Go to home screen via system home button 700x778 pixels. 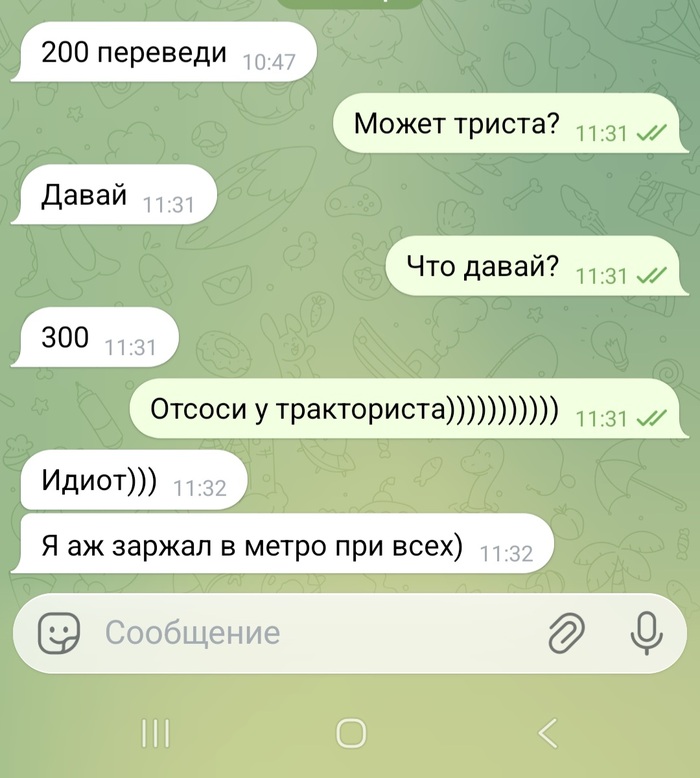(x=351, y=734)
